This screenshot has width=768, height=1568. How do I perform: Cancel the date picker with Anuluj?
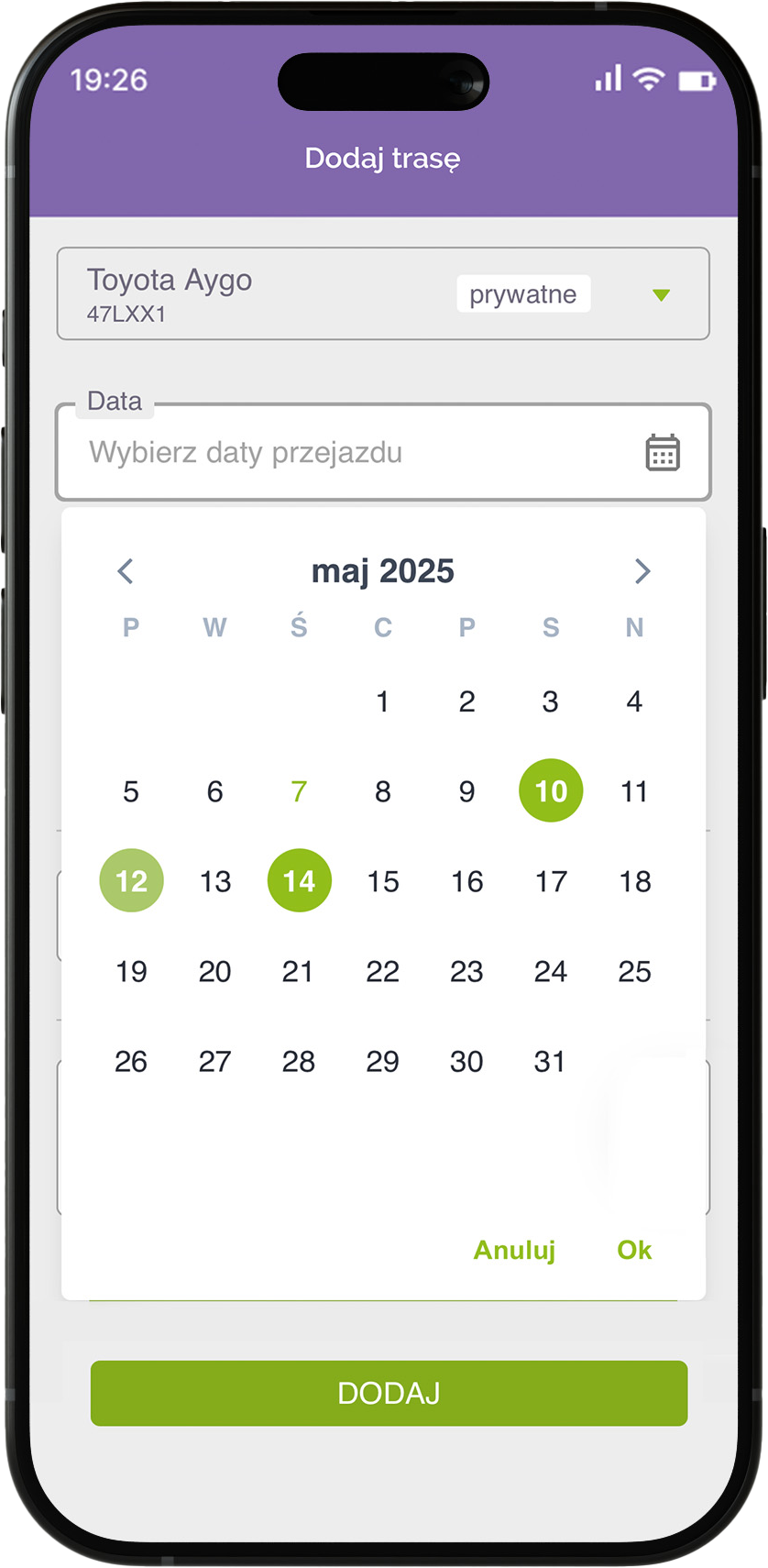pyautogui.click(x=514, y=1250)
